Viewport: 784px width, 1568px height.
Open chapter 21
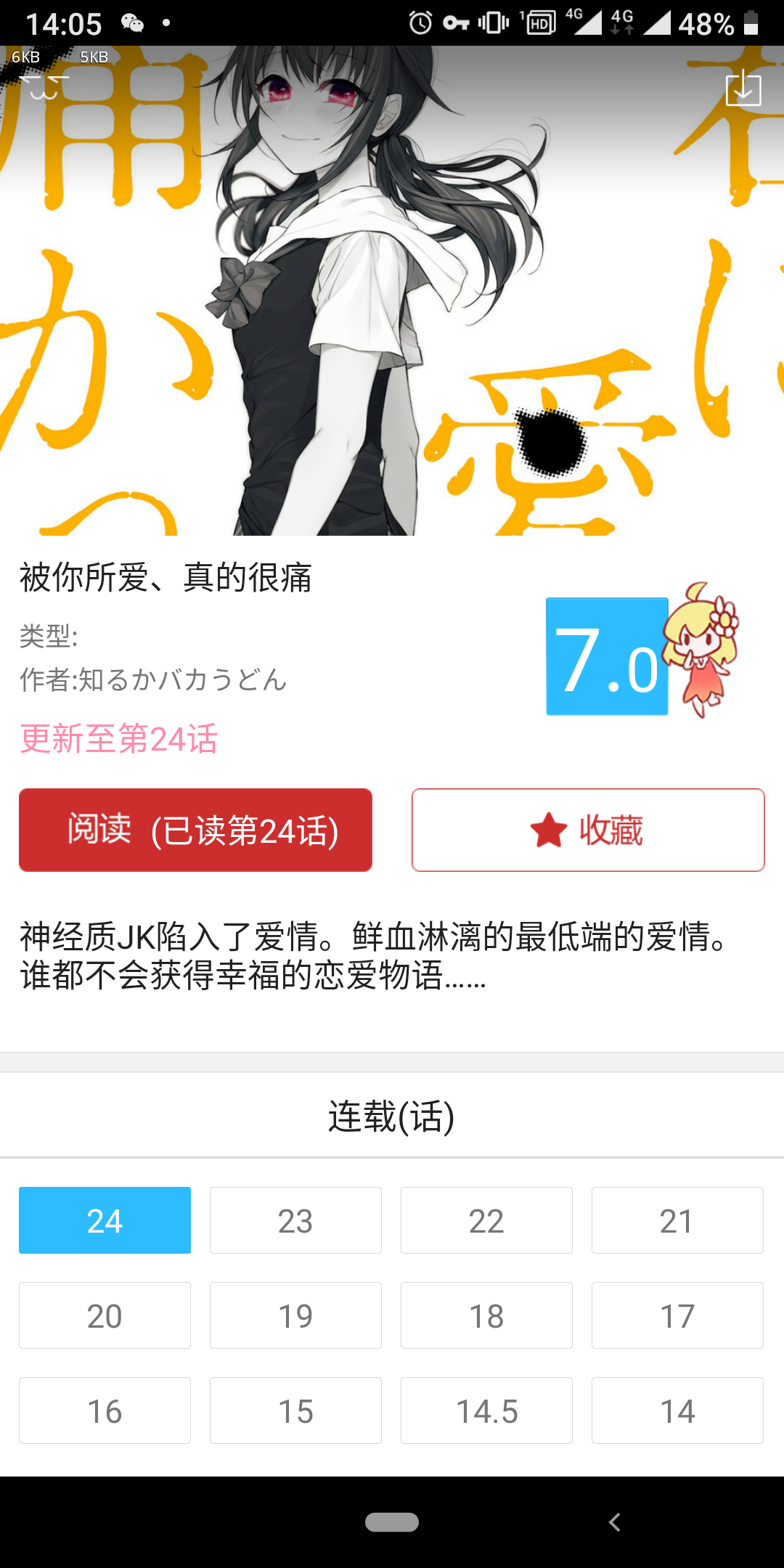click(x=677, y=1220)
